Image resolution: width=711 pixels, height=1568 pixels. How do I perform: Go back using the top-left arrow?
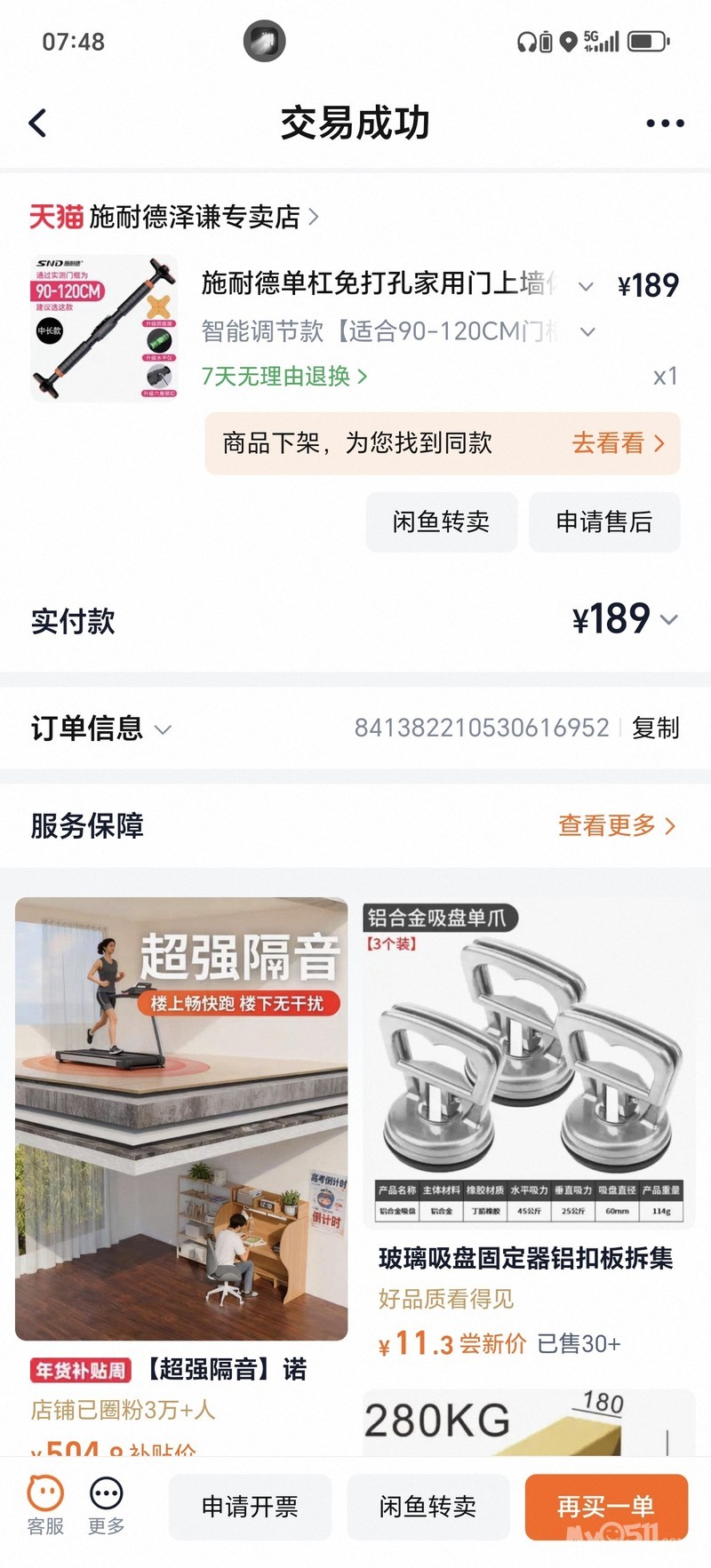(37, 123)
